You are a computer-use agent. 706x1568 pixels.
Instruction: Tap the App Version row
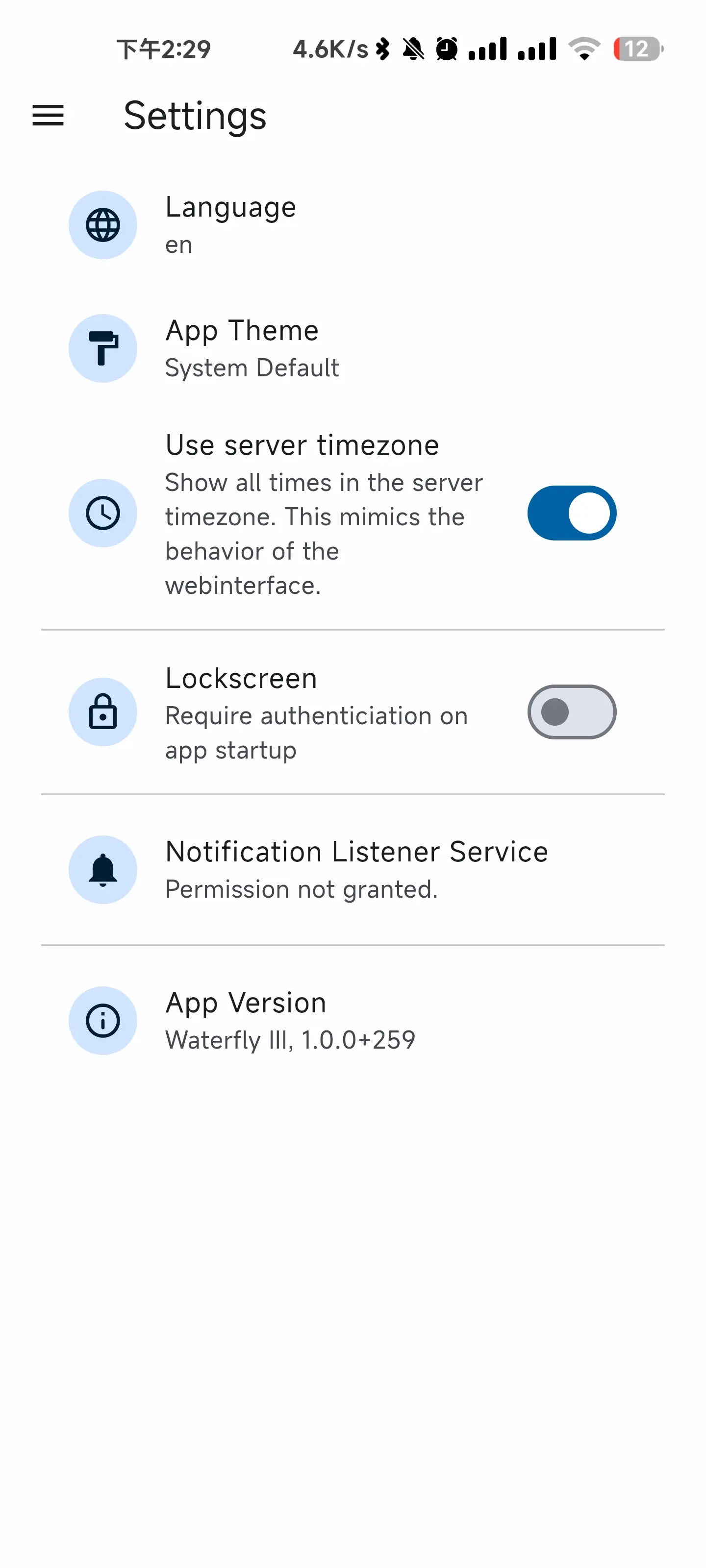[x=352, y=1020]
